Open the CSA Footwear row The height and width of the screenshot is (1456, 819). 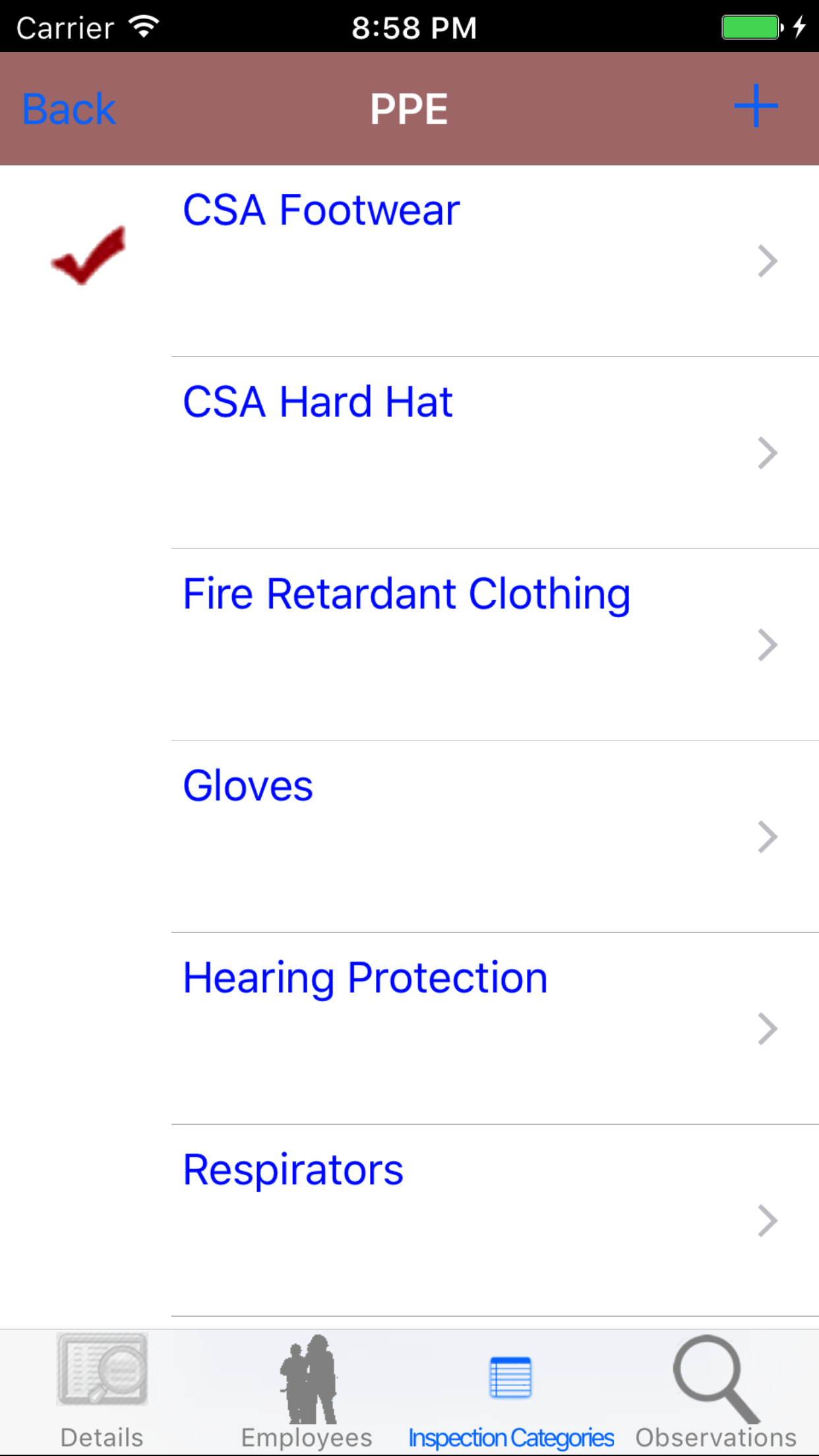pyautogui.click(x=409, y=260)
